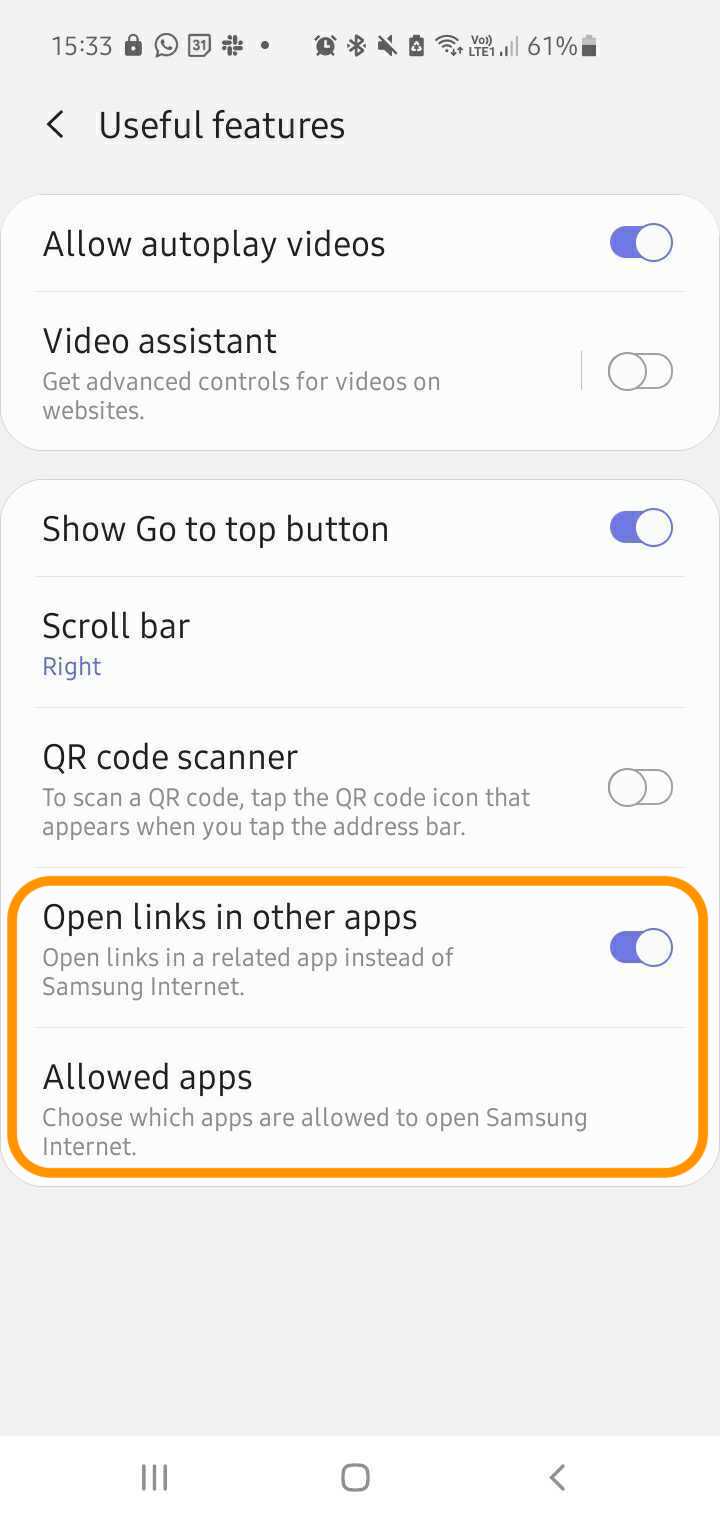Open Allowed apps
Image resolution: width=720 pixels, height=1520 pixels.
click(360, 1106)
